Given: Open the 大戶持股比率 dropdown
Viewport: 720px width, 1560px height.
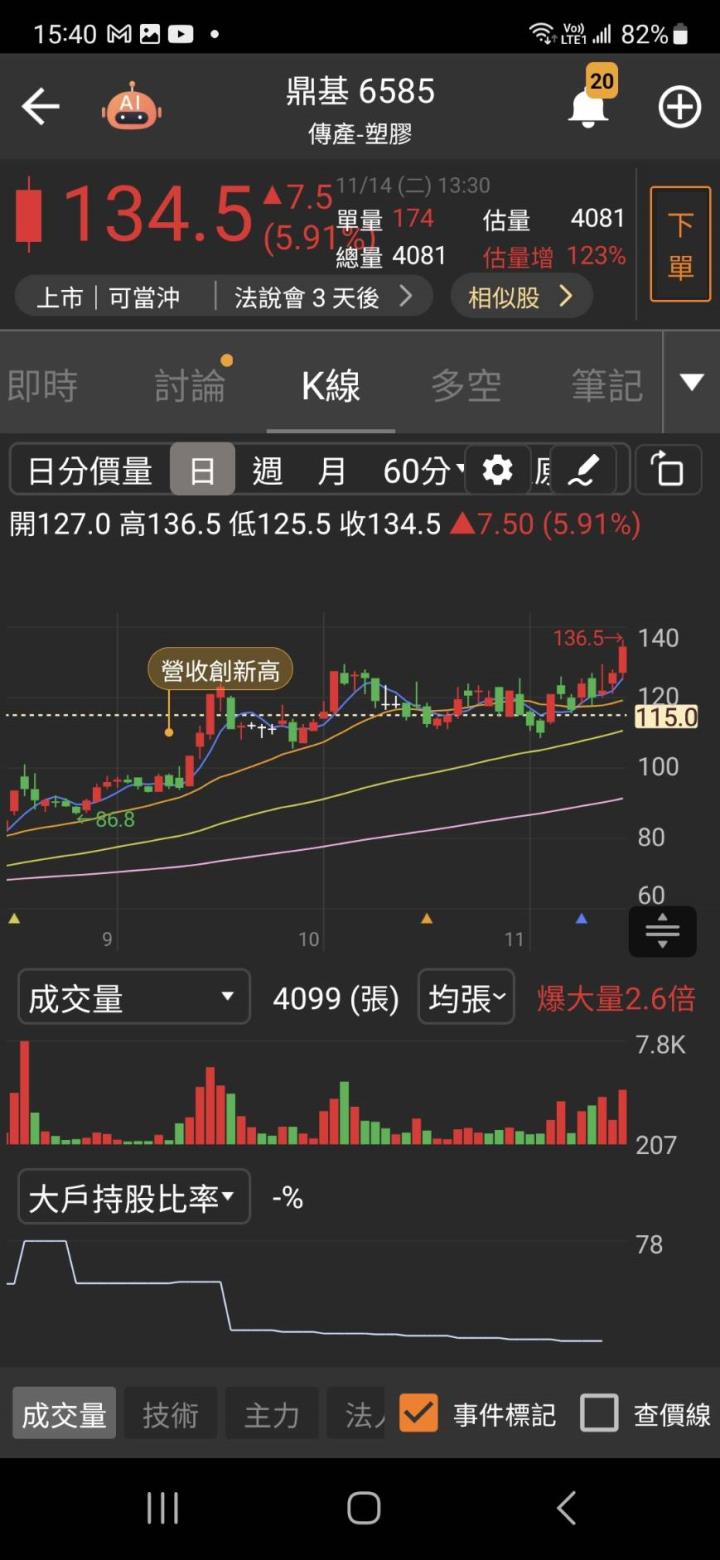Looking at the screenshot, I should pos(133,1197).
